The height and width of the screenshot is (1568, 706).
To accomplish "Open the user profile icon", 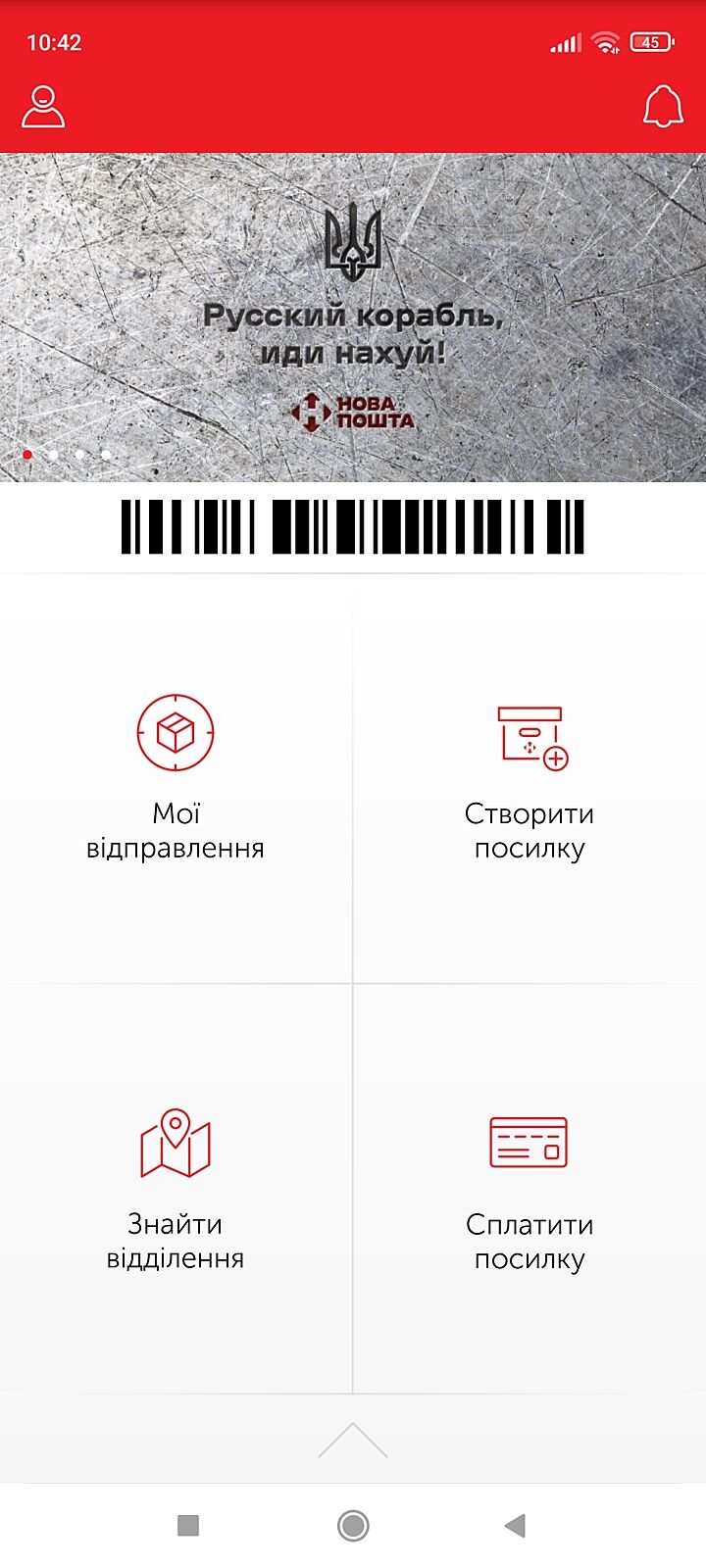I will tap(43, 107).
